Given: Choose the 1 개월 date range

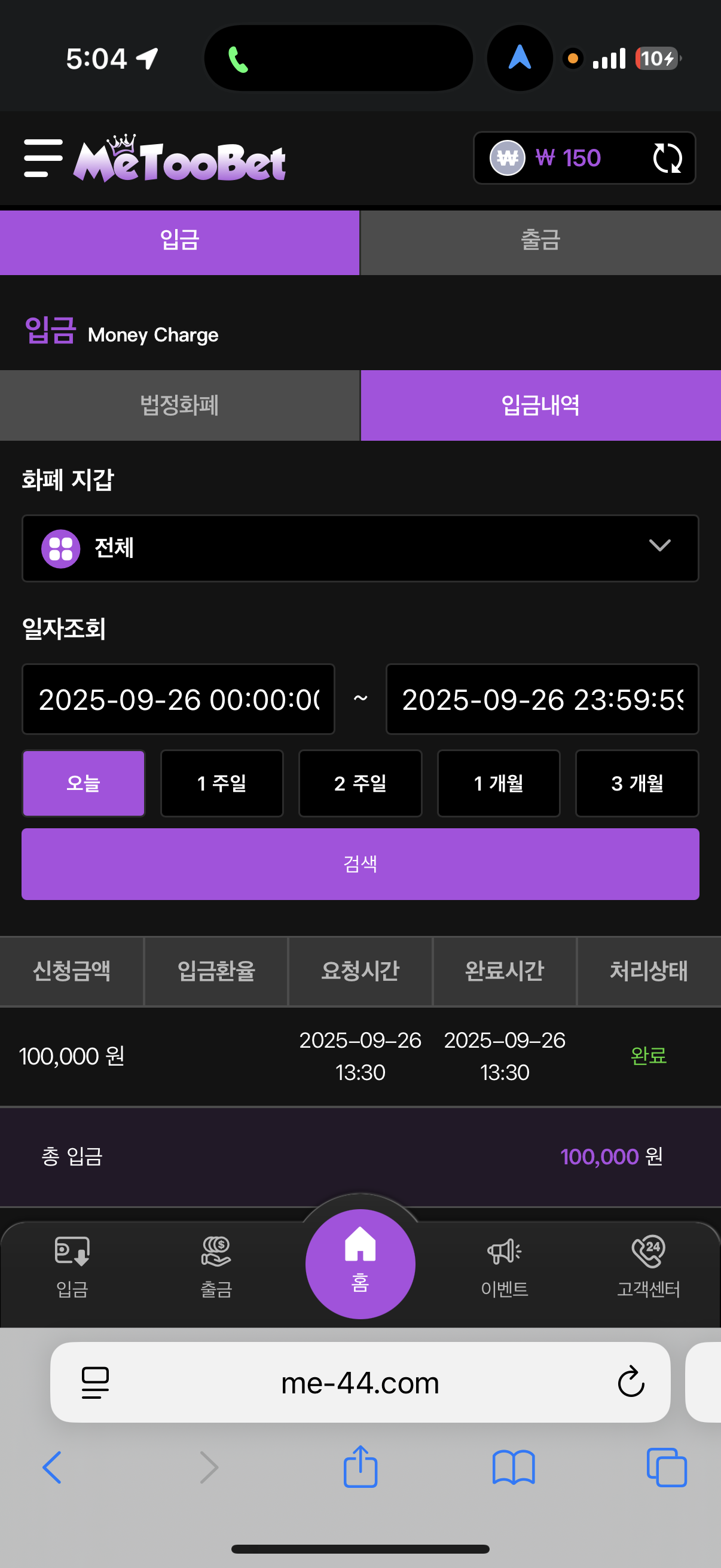Looking at the screenshot, I should click(499, 783).
